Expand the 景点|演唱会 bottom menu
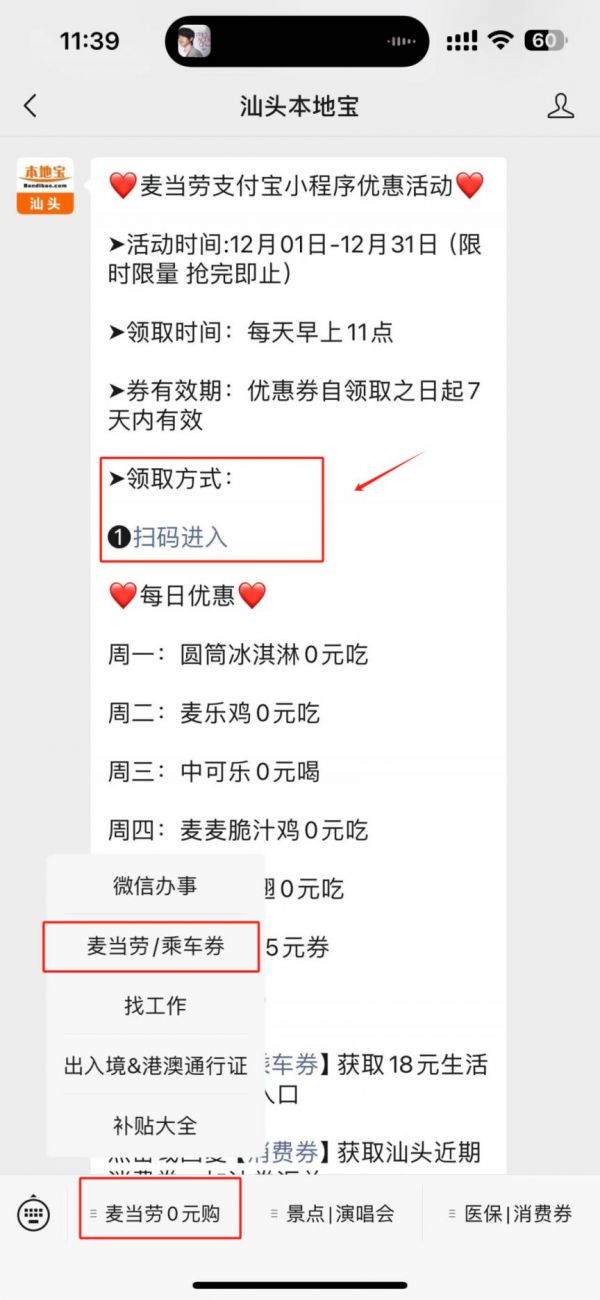The image size is (600, 1300). tap(333, 1214)
